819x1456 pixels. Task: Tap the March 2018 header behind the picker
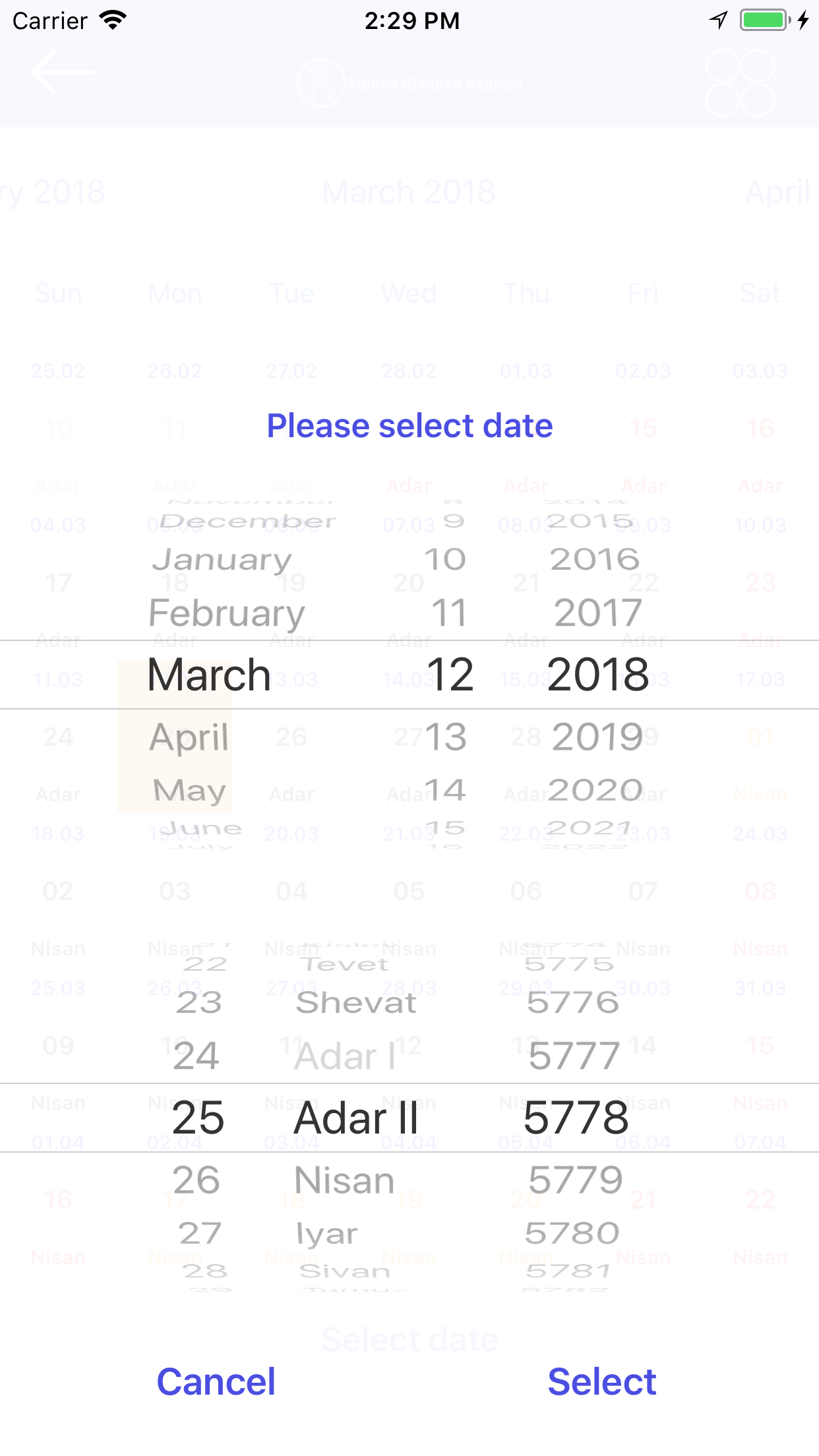pos(409,191)
